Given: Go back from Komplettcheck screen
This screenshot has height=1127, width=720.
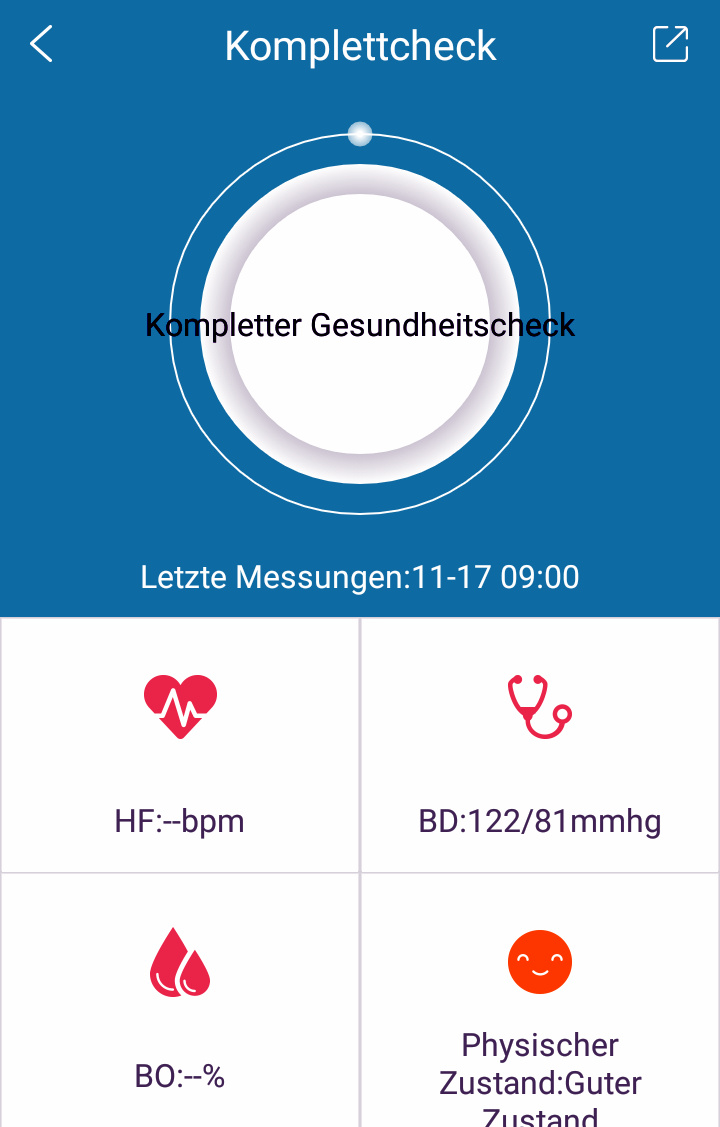Looking at the screenshot, I should coord(41,45).
